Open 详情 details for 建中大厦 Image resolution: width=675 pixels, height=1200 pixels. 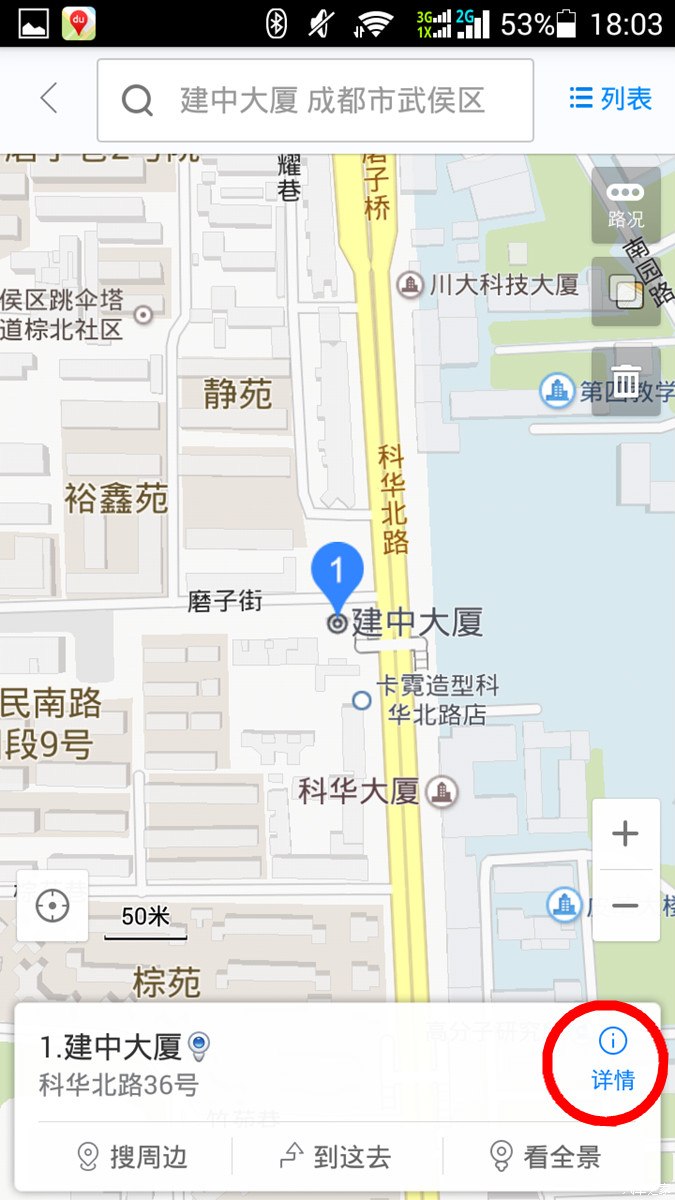[x=612, y=1060]
